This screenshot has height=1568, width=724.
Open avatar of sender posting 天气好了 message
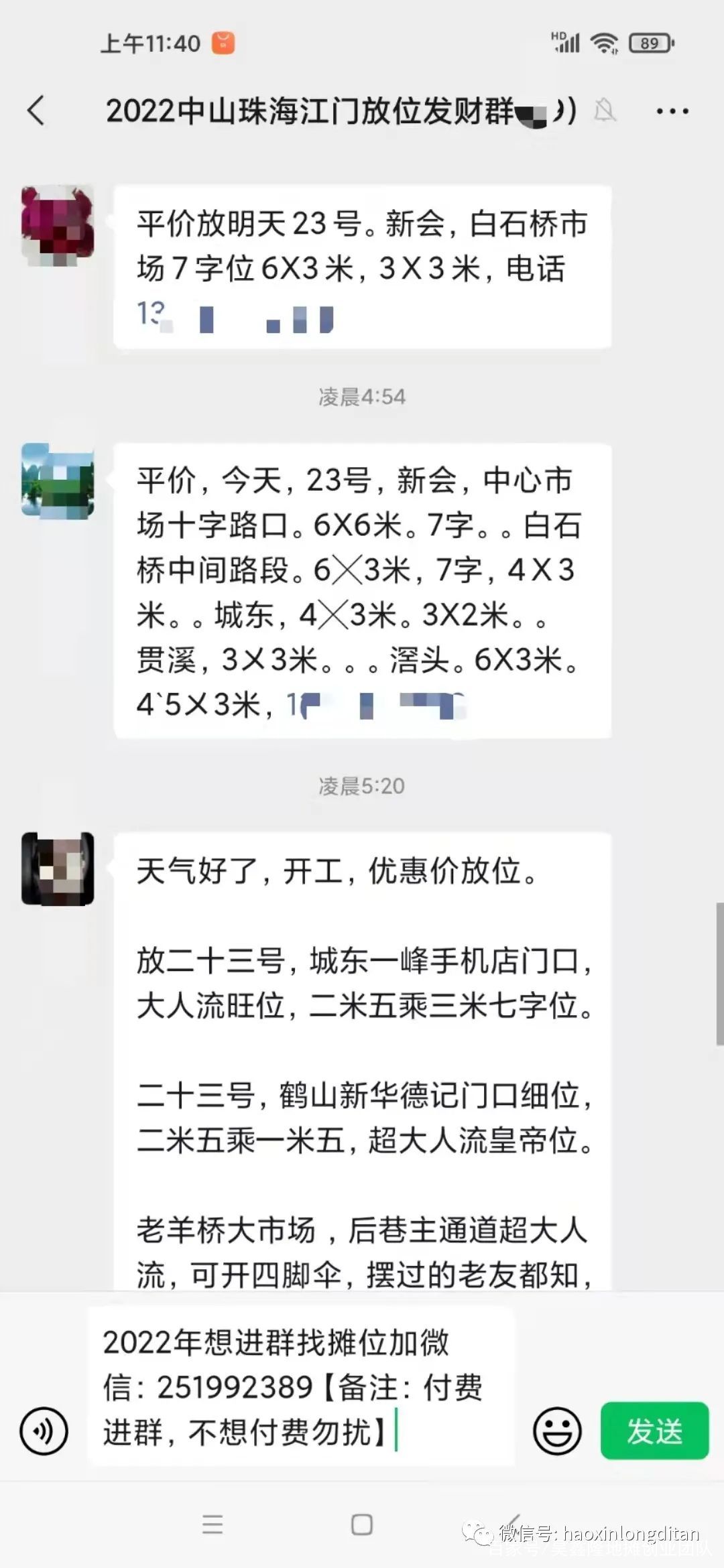point(58,868)
